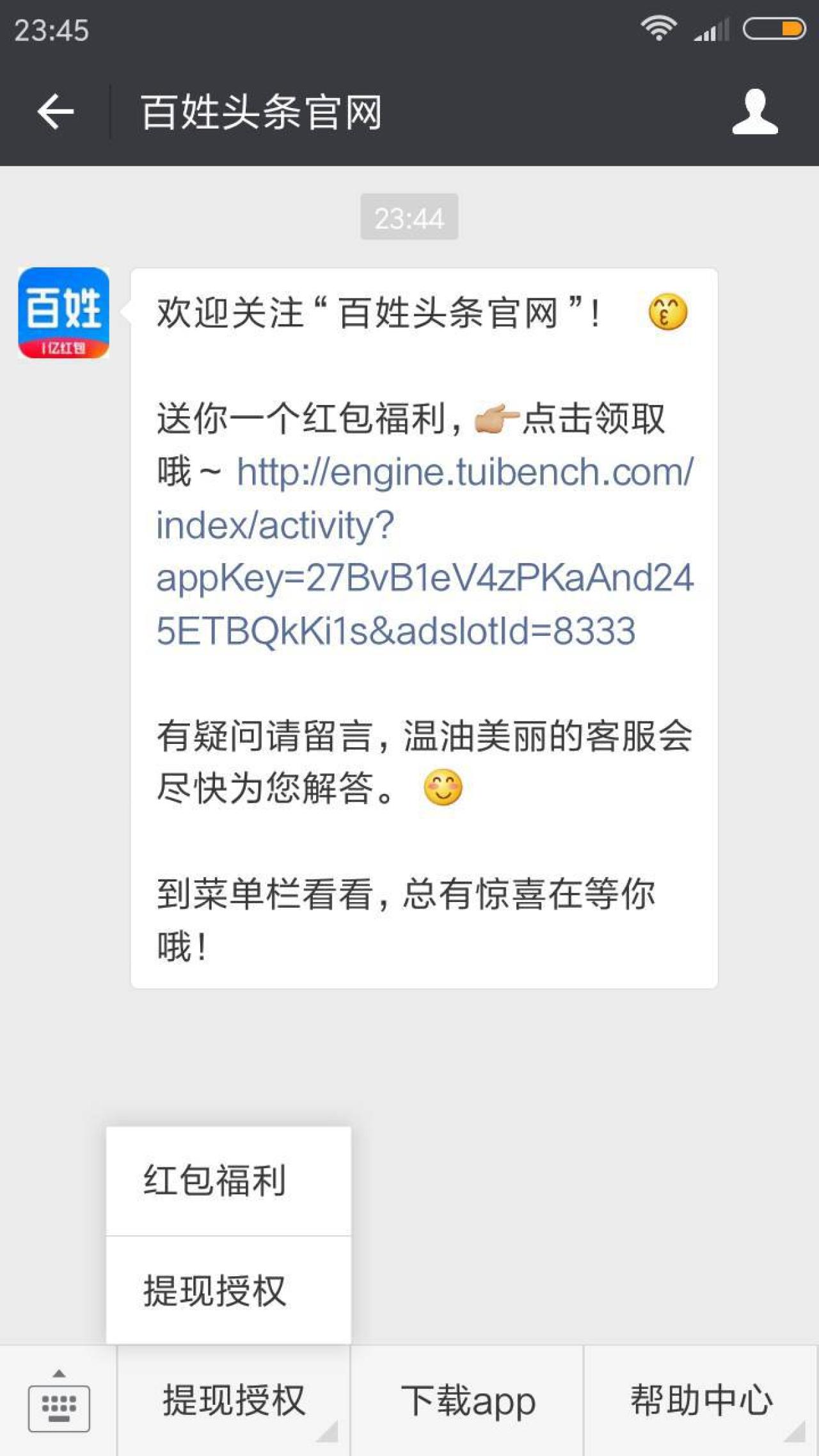This screenshot has height=1456, width=819.
Task: Tap the 百姓 account avatar
Action: (x=63, y=313)
